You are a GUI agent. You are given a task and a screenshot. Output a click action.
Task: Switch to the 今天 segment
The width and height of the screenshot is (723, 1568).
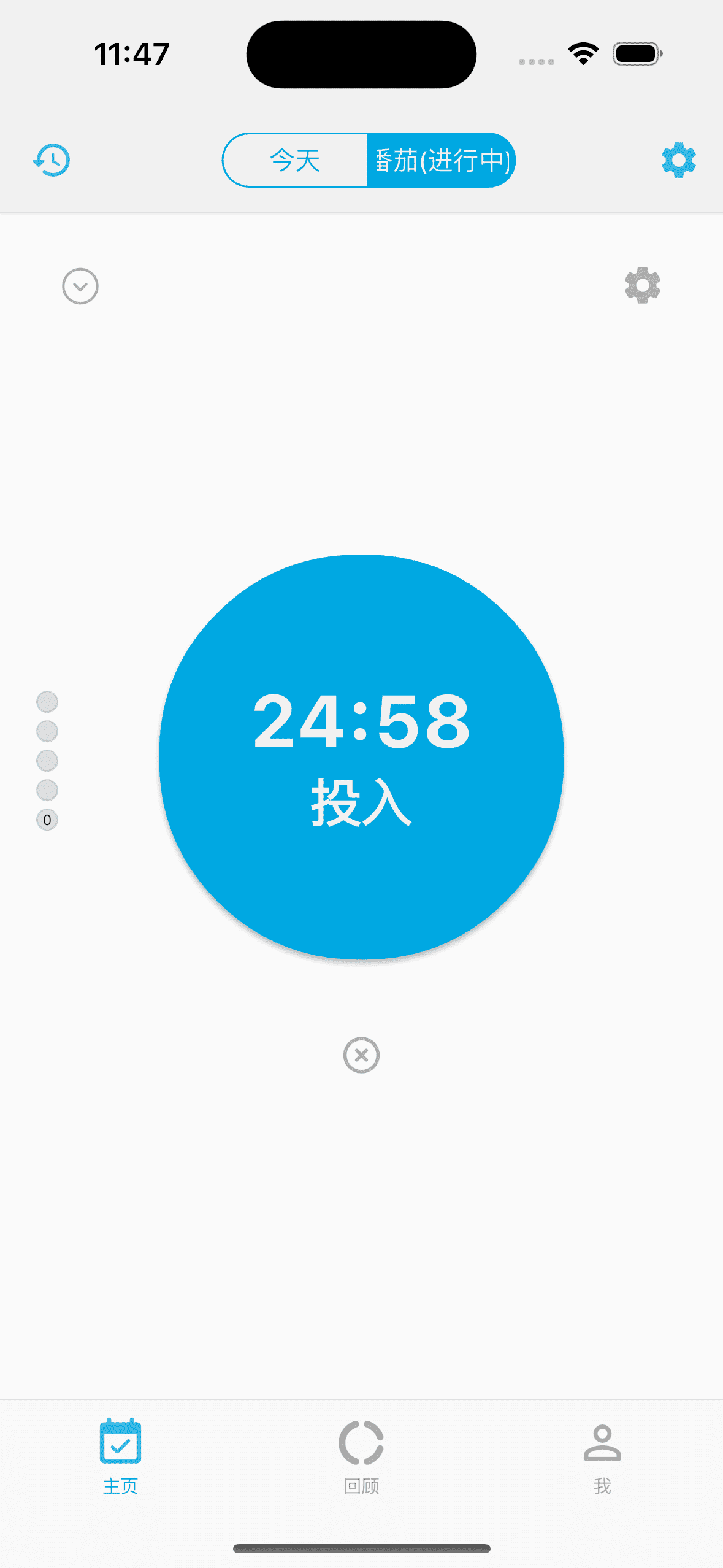[294, 161]
